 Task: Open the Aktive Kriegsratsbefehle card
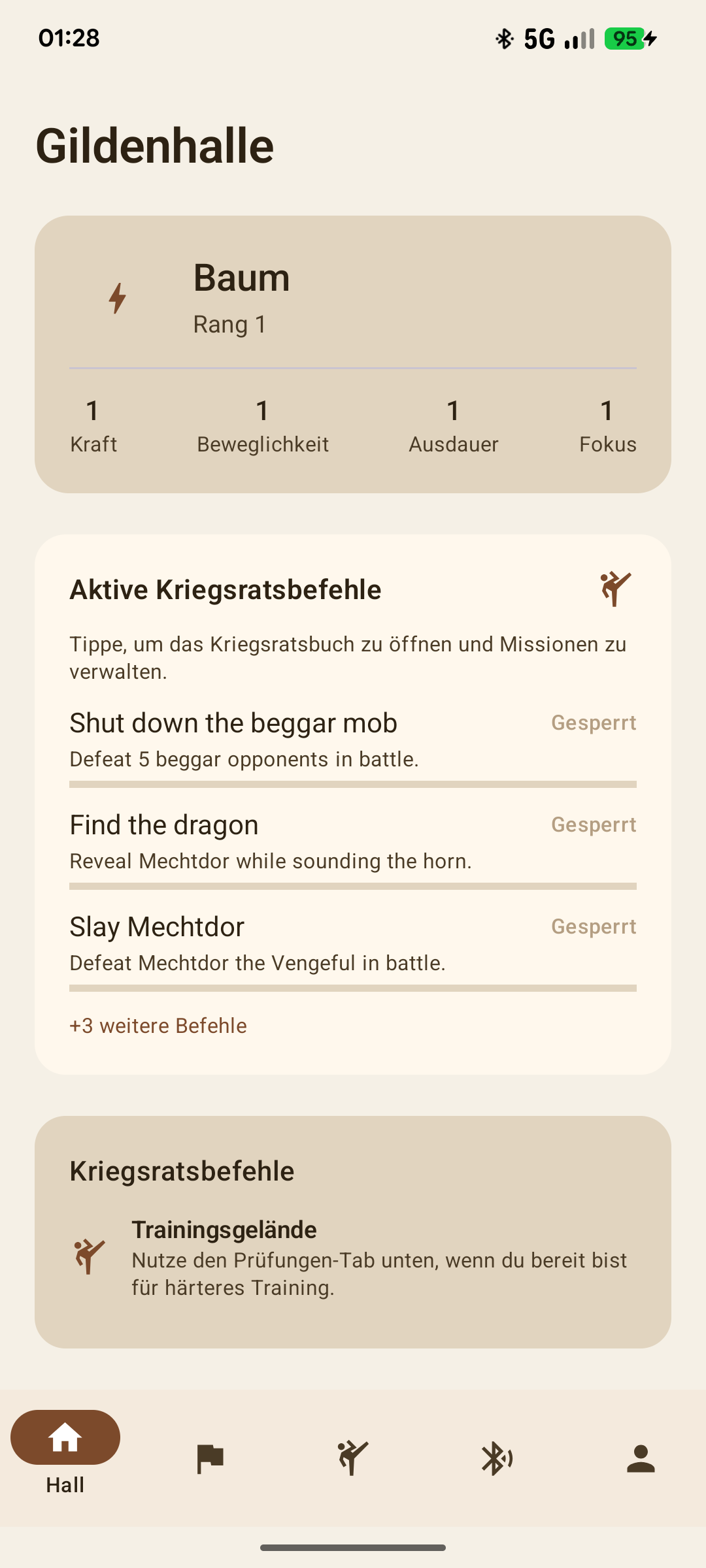[353, 590]
